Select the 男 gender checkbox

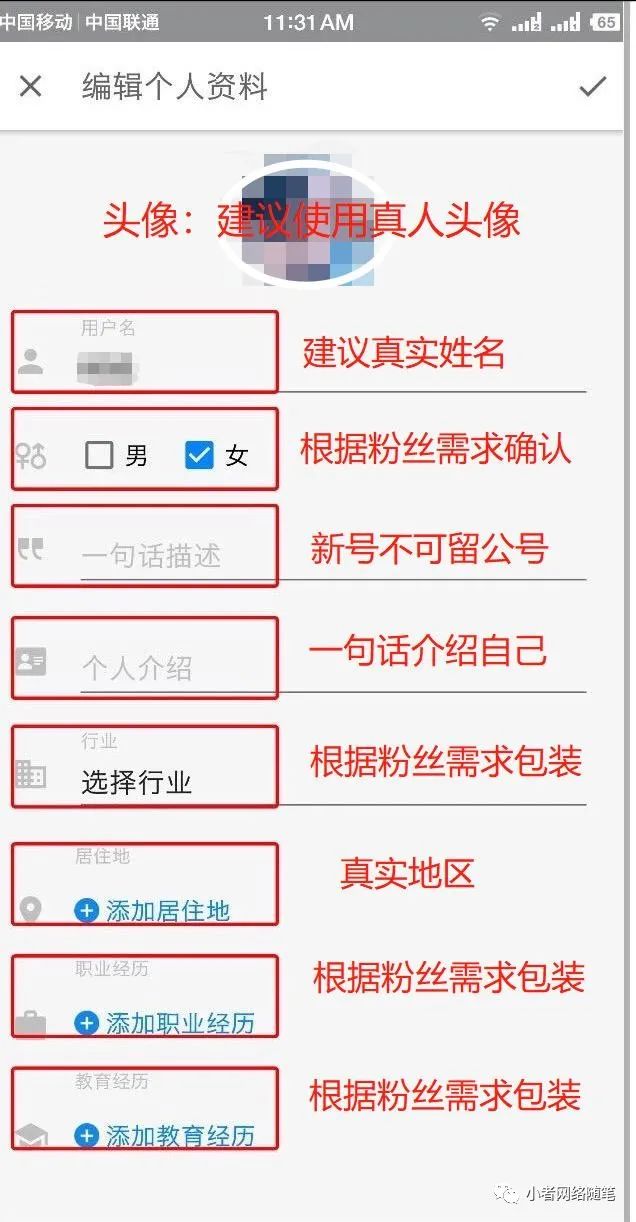click(x=99, y=456)
